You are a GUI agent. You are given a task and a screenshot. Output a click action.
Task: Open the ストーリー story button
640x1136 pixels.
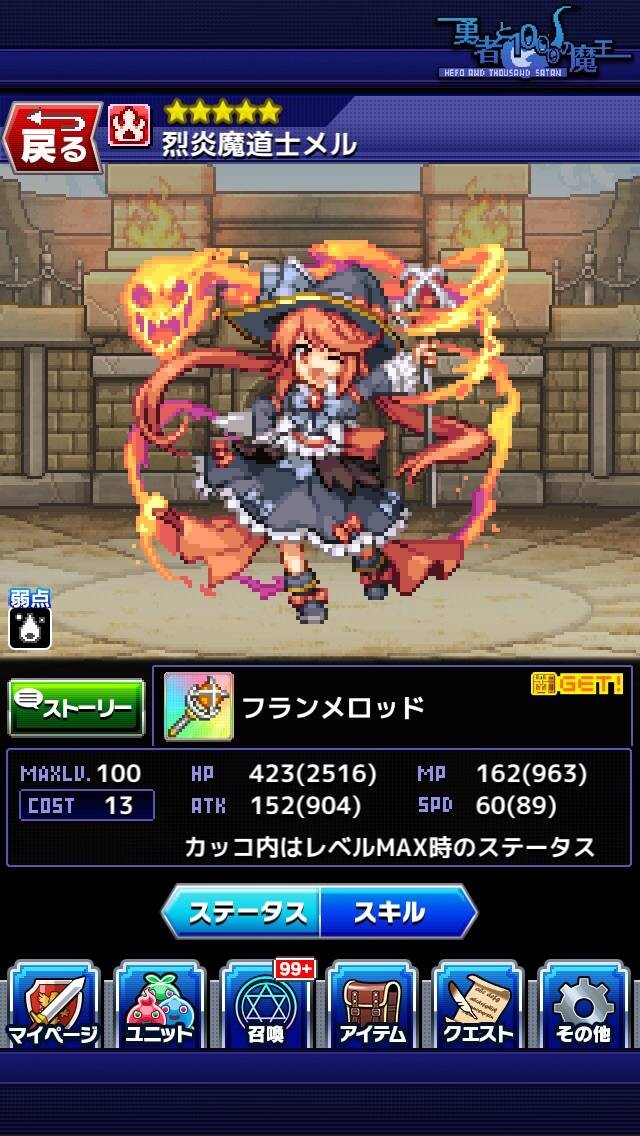[76, 708]
